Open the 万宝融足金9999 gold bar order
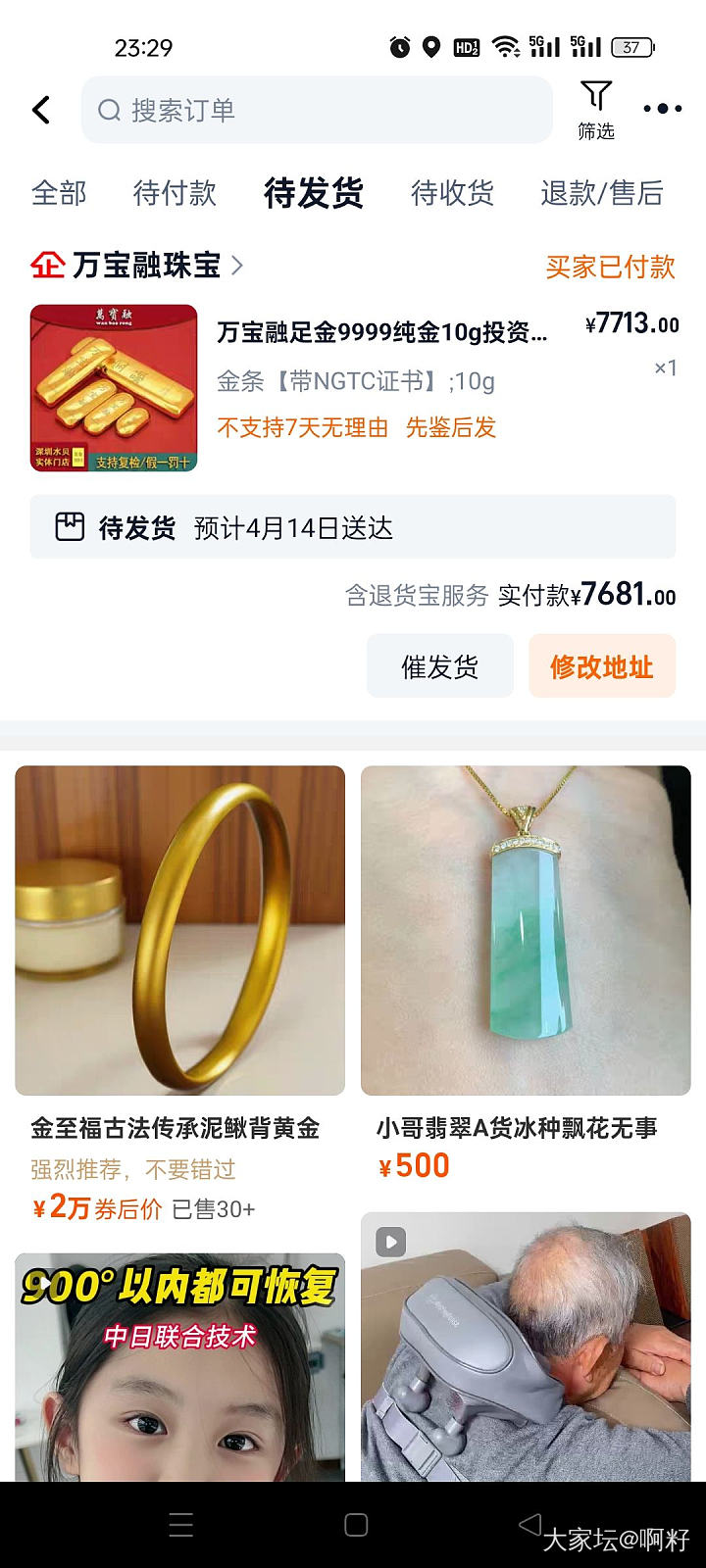The image size is (706, 1568). pos(381,333)
